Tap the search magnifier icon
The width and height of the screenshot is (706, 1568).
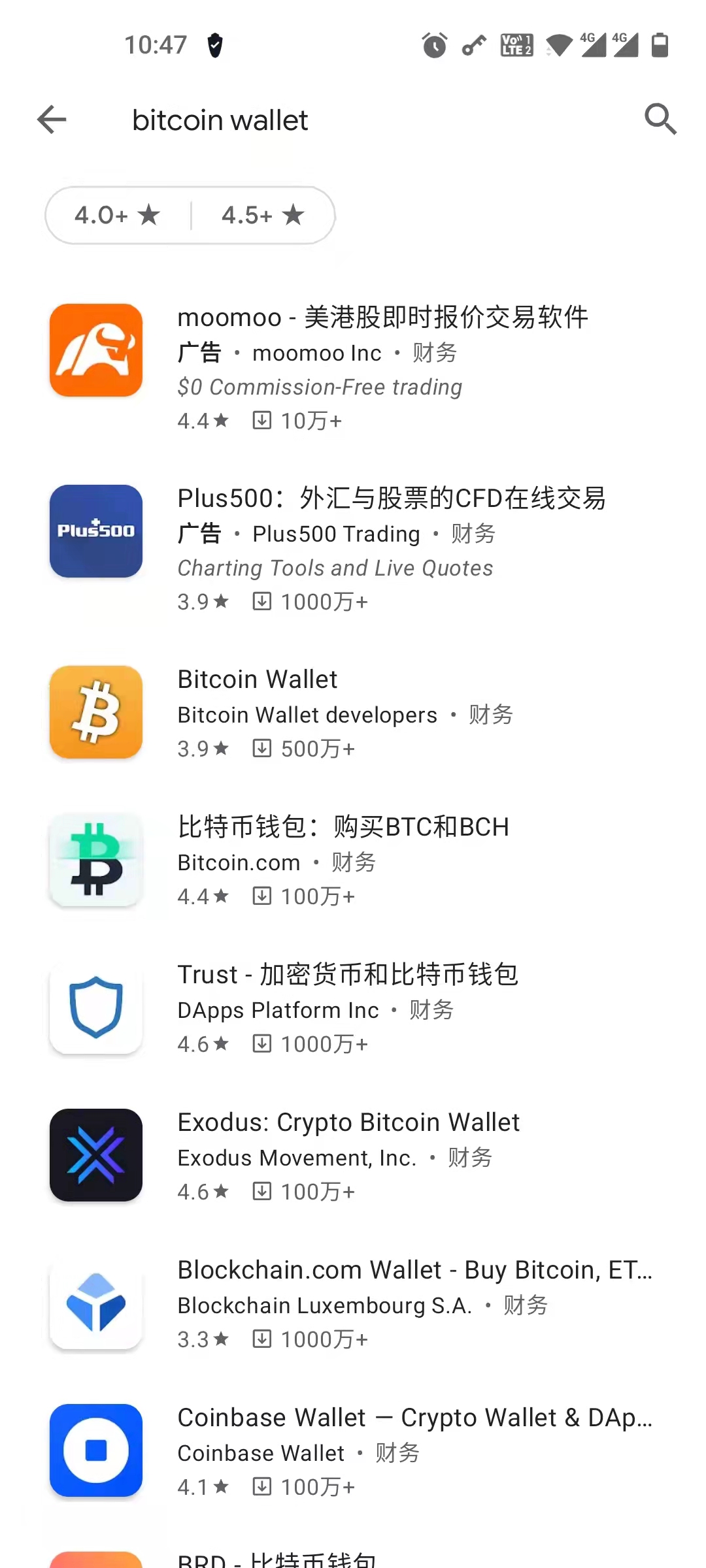click(660, 120)
